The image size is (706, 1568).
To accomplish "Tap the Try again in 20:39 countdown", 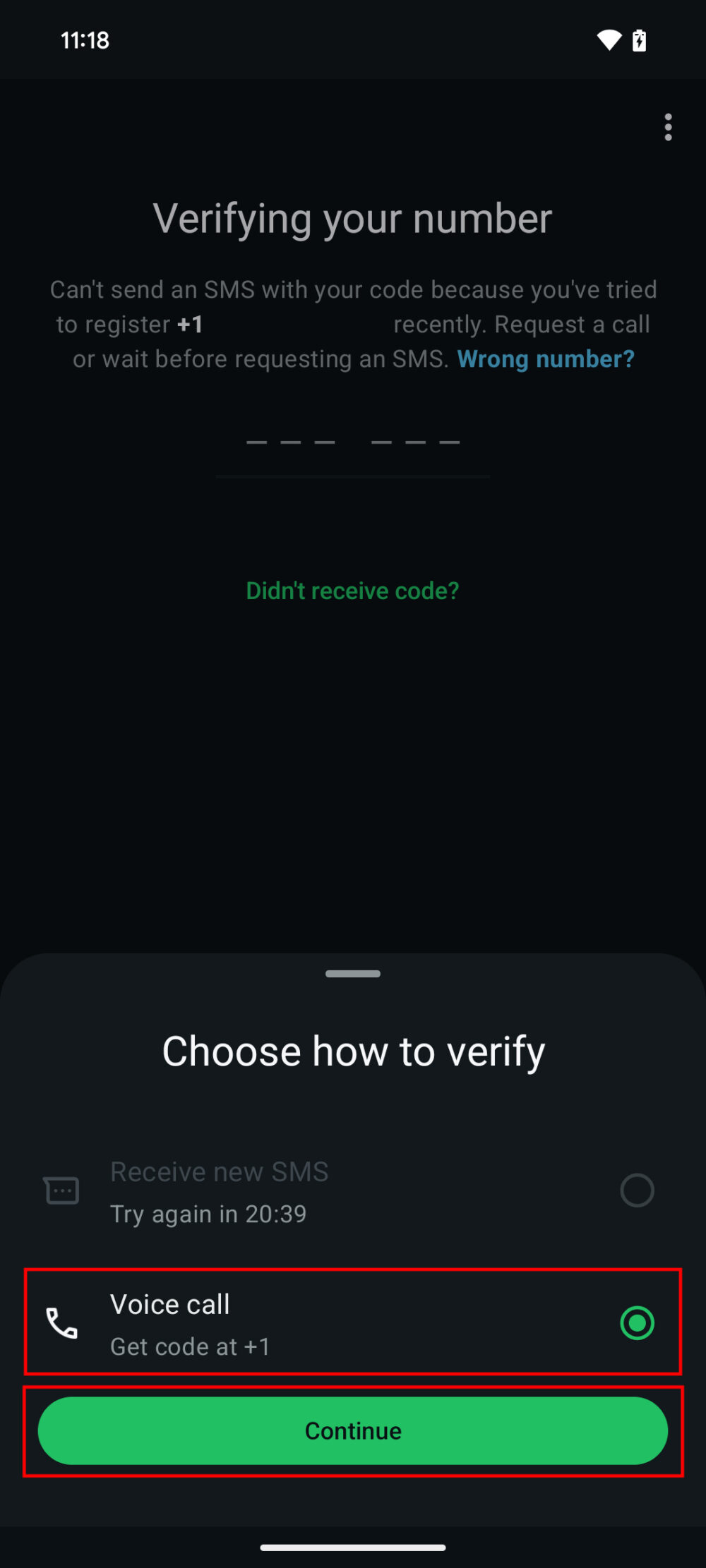I will coord(208,1214).
